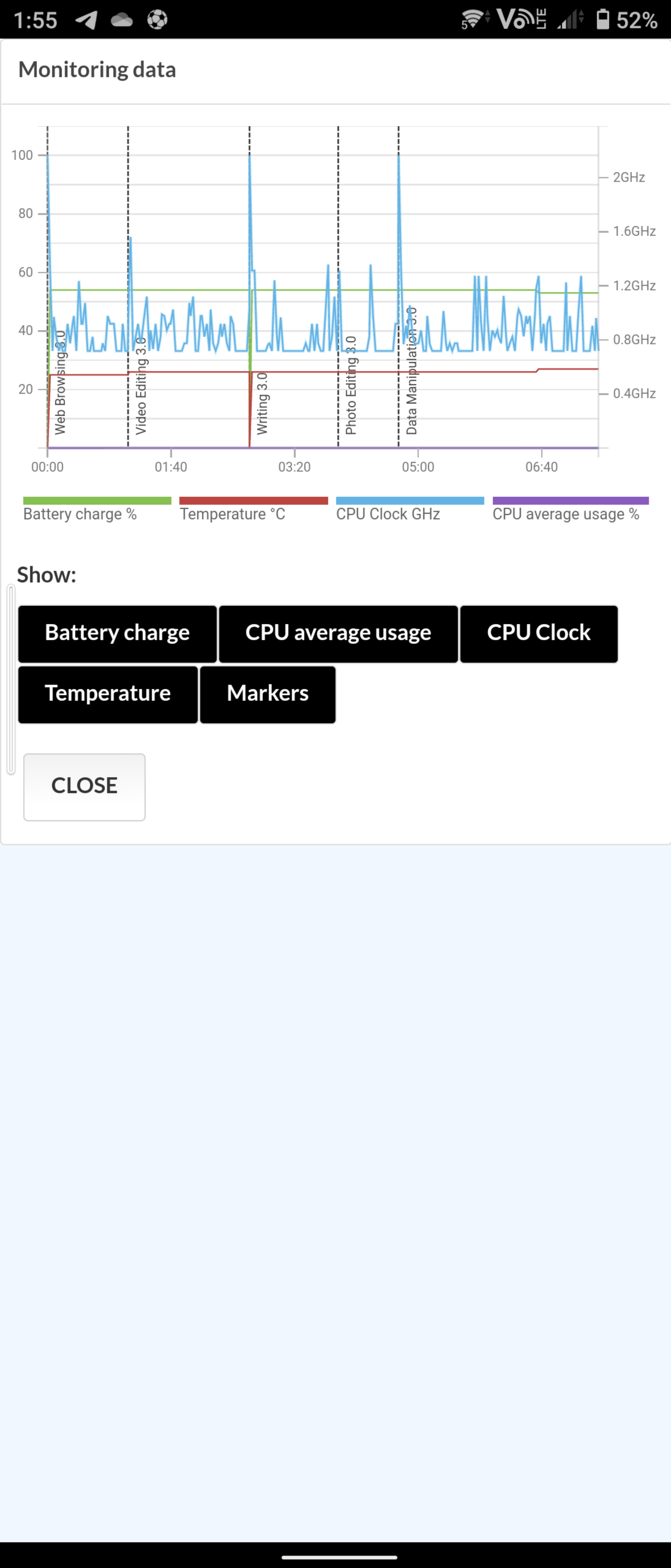The image size is (671, 1568).
Task: Close the Monitoring data panel
Action: tap(84, 786)
